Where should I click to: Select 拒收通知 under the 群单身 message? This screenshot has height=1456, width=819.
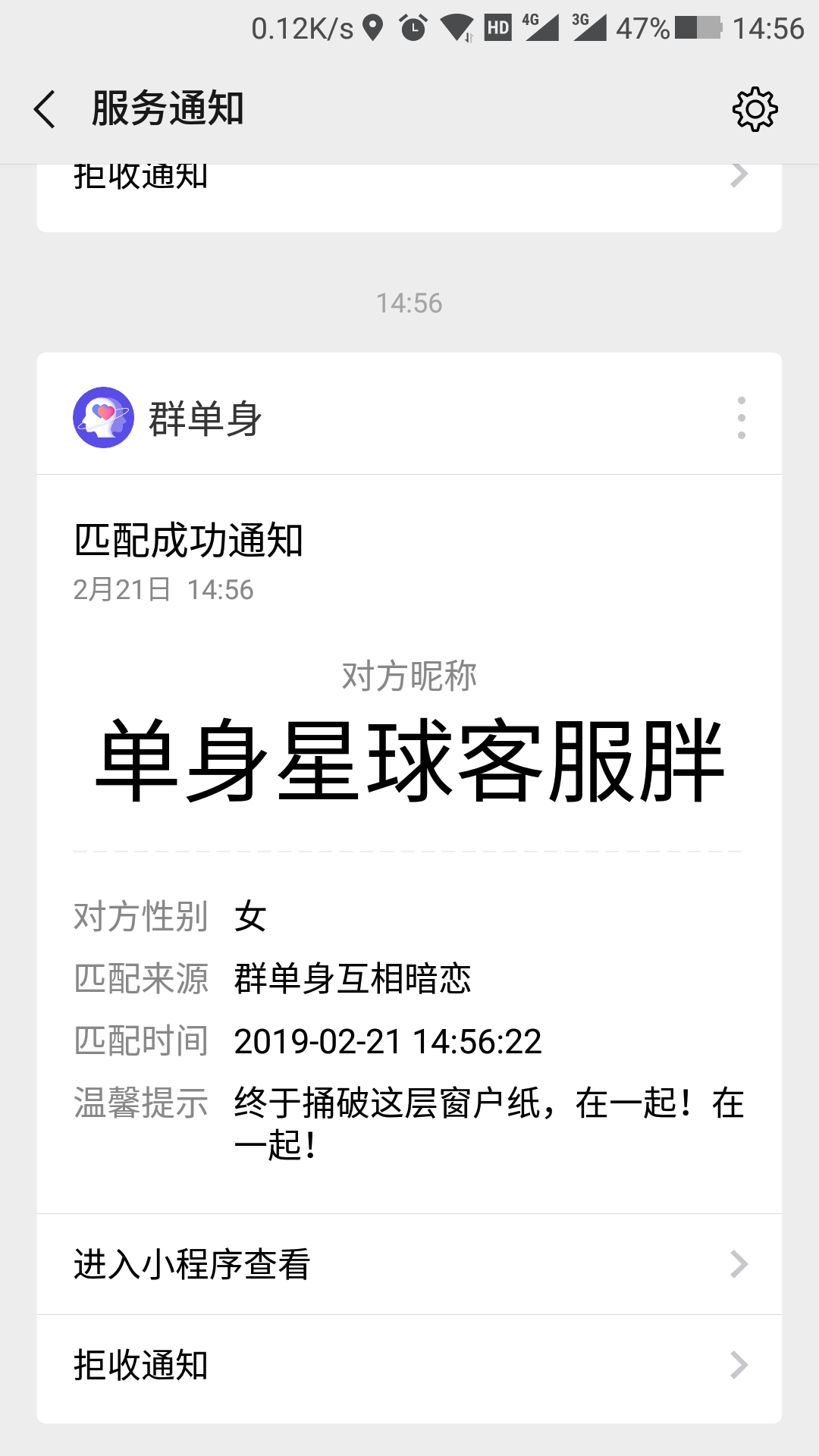click(409, 1366)
